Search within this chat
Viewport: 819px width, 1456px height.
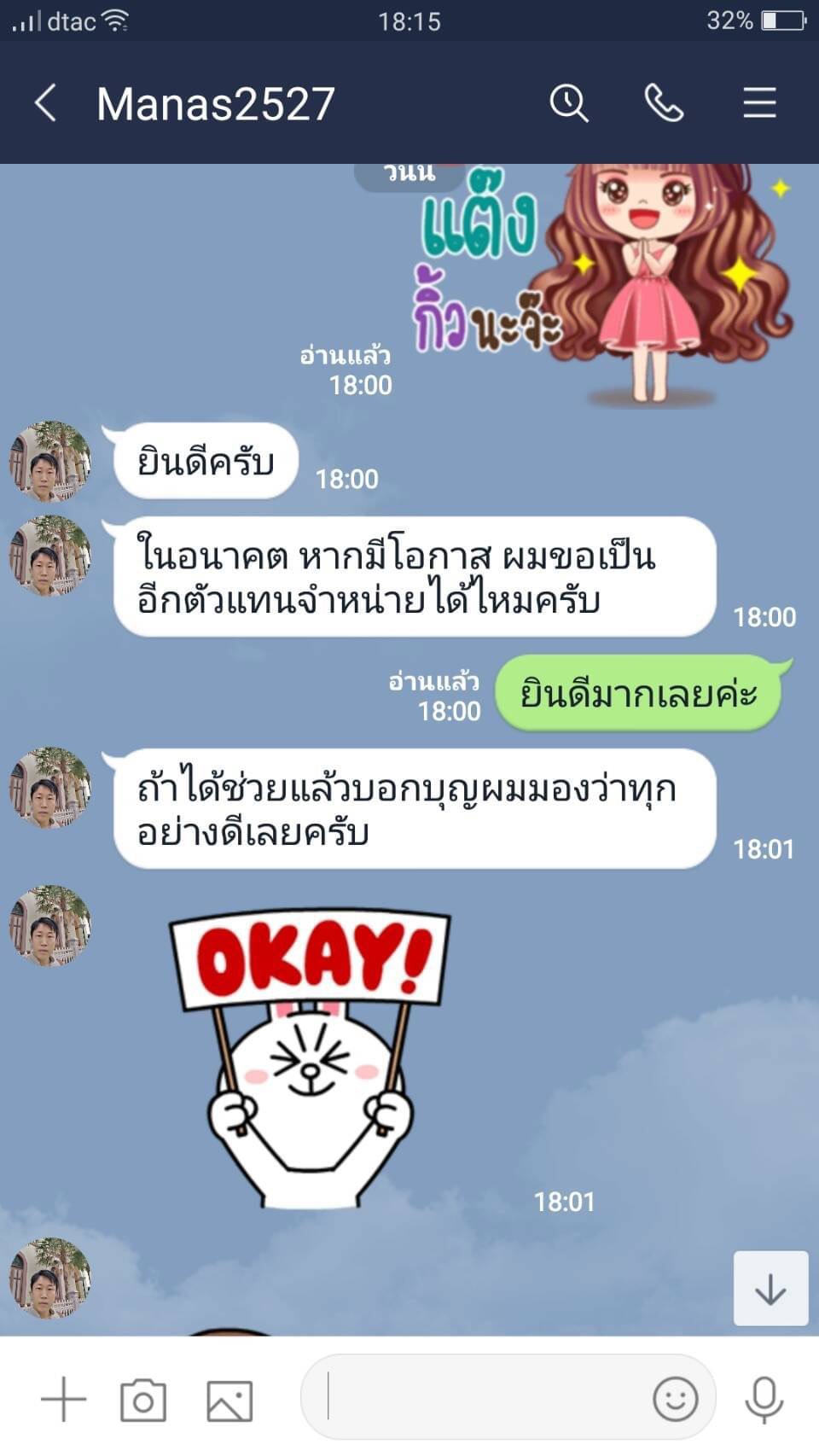(x=568, y=103)
